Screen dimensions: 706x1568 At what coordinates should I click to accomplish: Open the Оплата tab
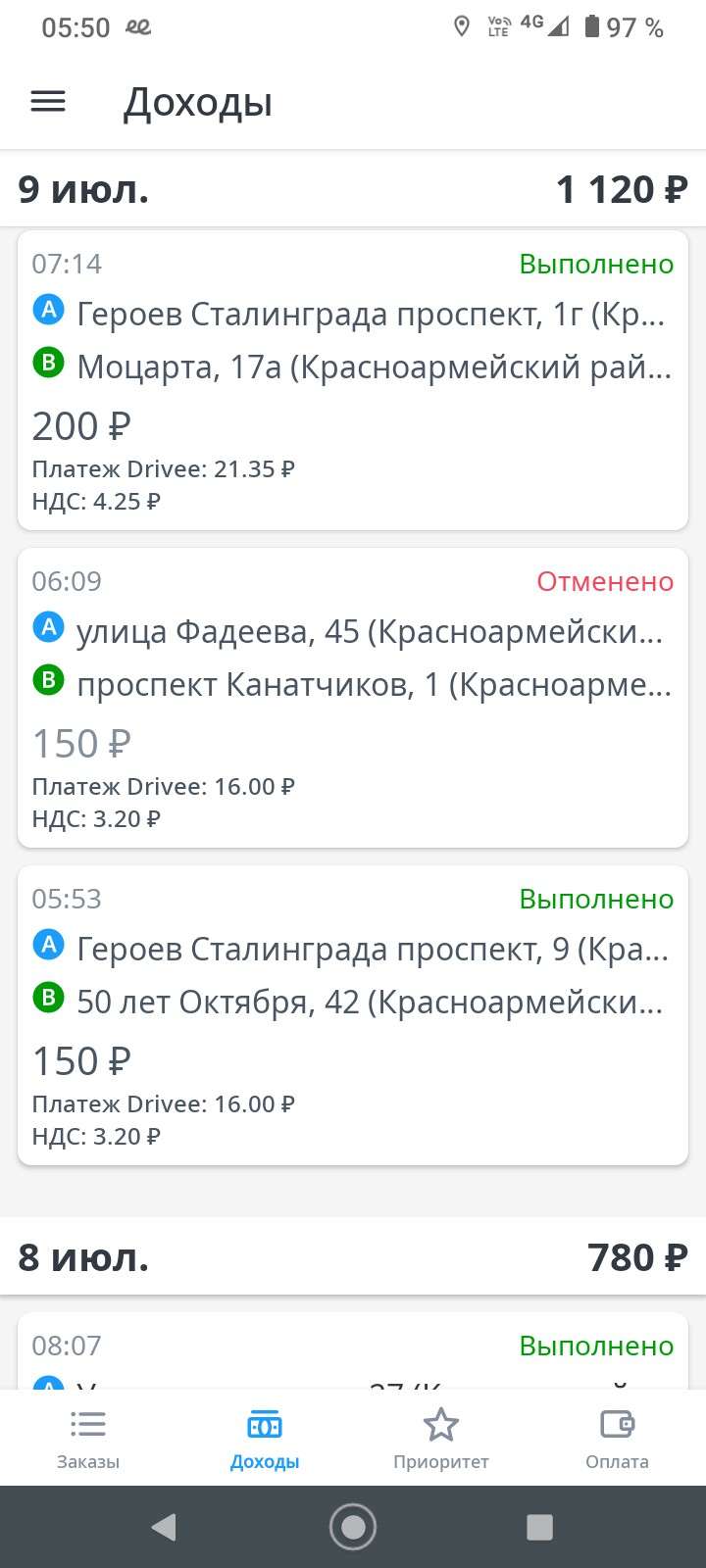(x=617, y=1438)
